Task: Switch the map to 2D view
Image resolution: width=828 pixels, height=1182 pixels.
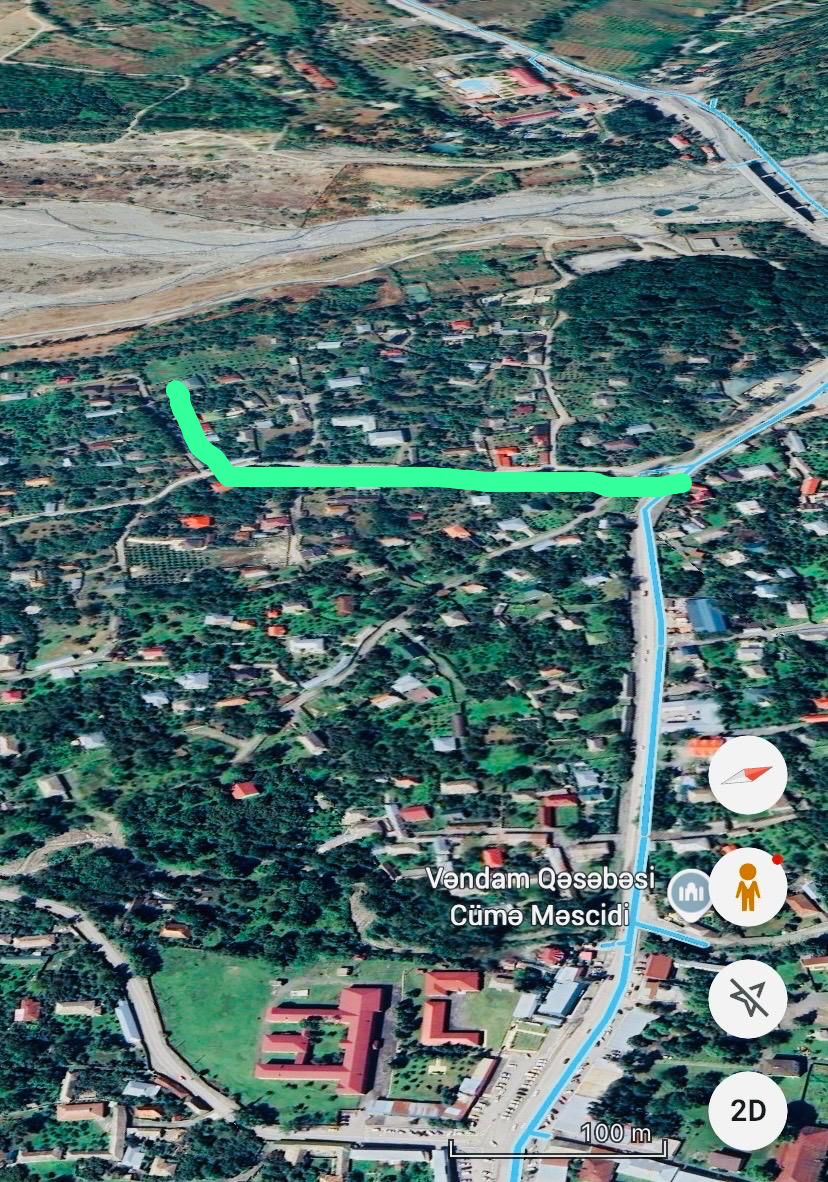Action: click(748, 1111)
